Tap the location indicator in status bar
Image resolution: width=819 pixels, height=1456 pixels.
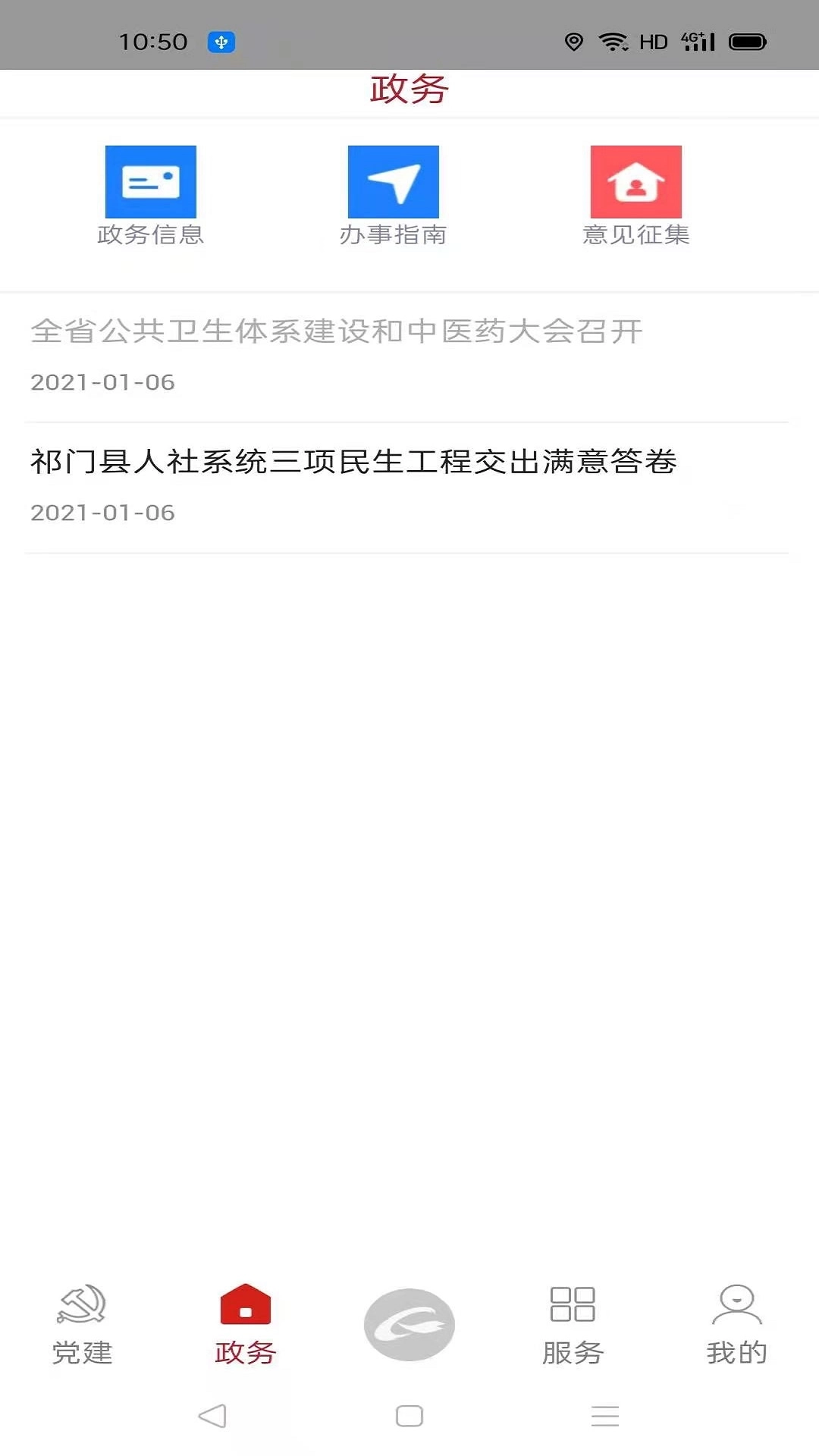coord(576,42)
